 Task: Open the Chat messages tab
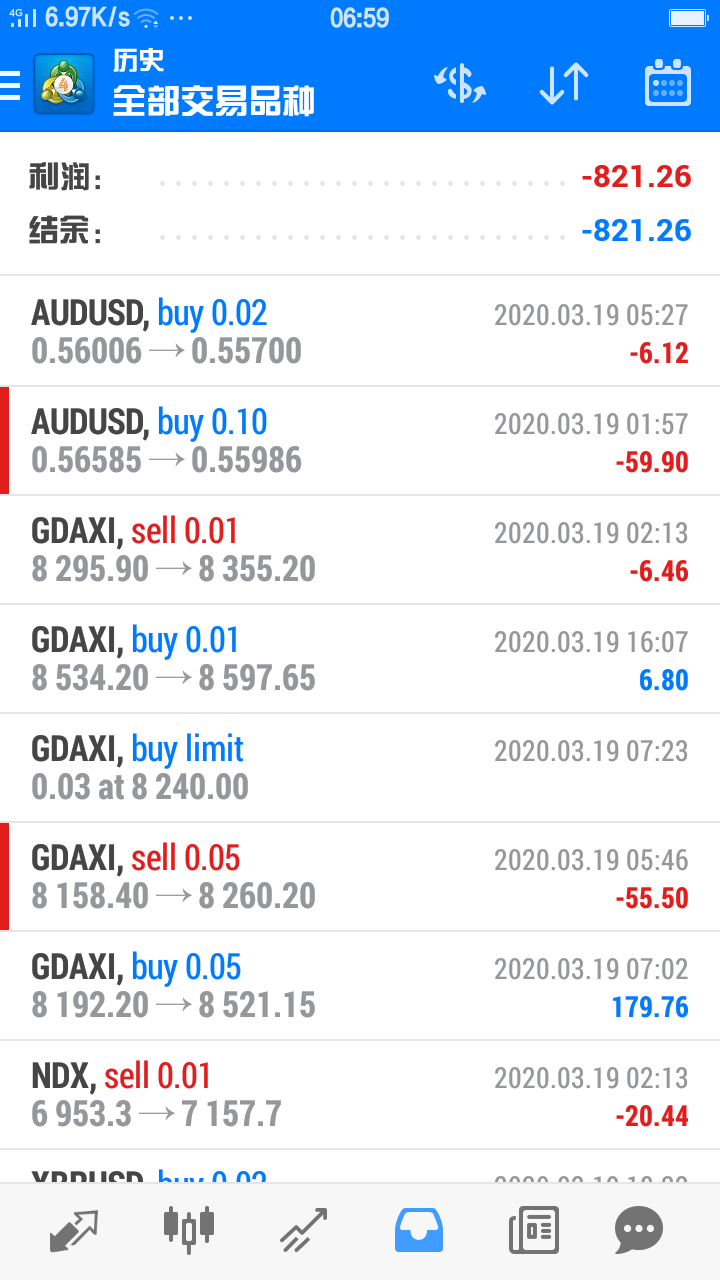click(x=639, y=1230)
